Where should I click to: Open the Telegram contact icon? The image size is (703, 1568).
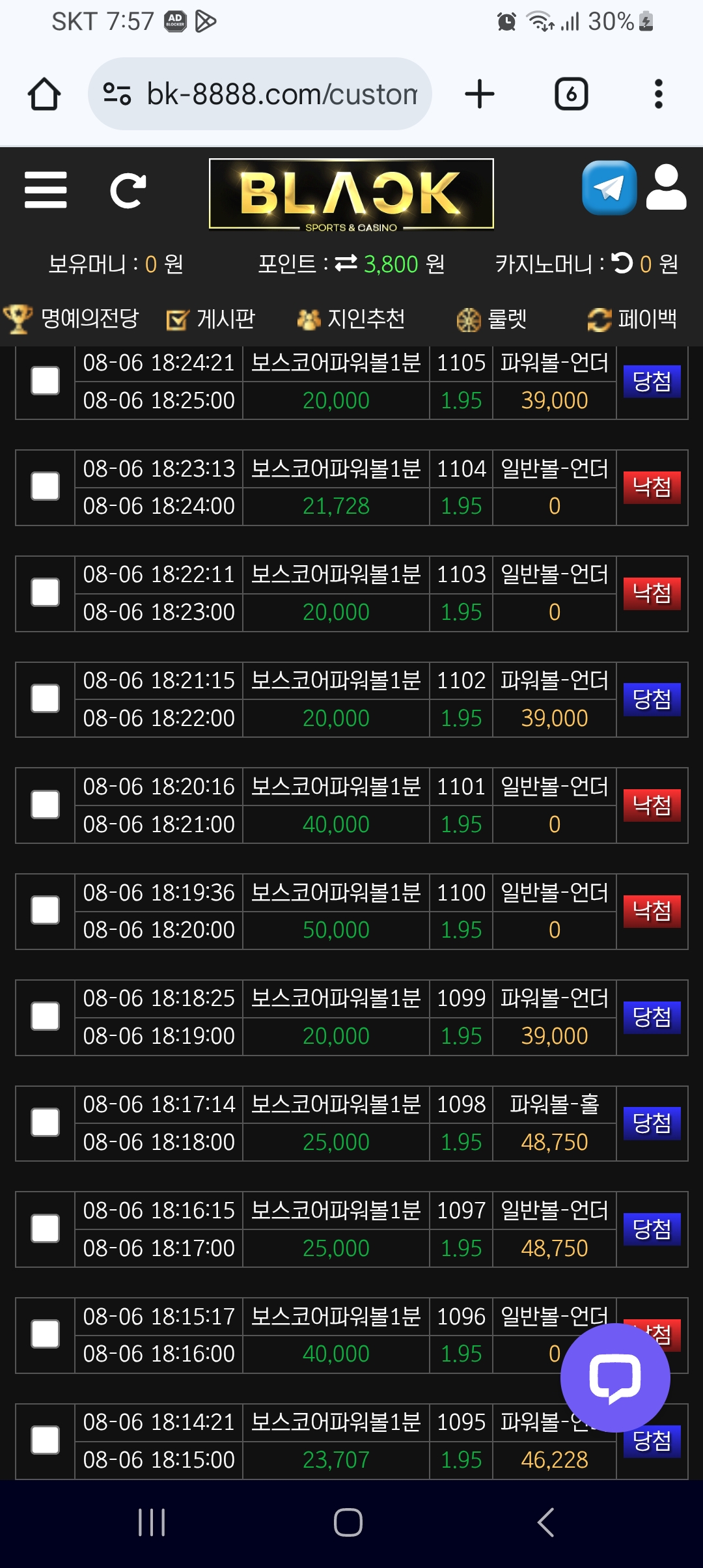609,188
